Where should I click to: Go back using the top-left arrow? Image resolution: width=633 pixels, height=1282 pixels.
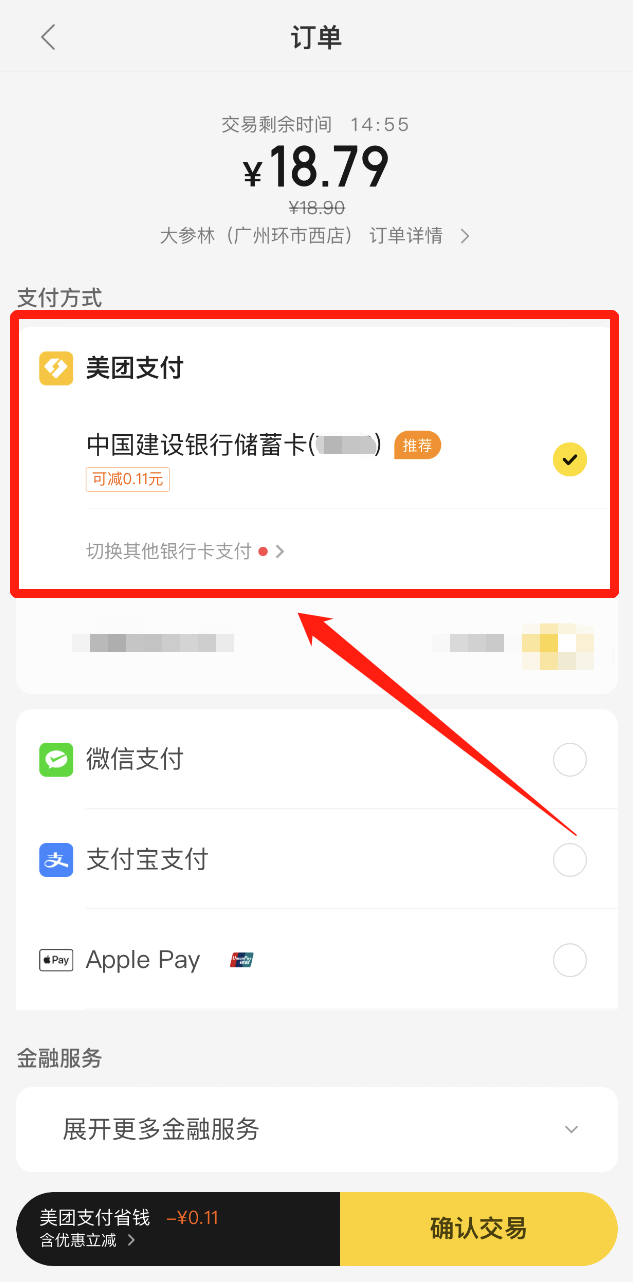[x=48, y=38]
